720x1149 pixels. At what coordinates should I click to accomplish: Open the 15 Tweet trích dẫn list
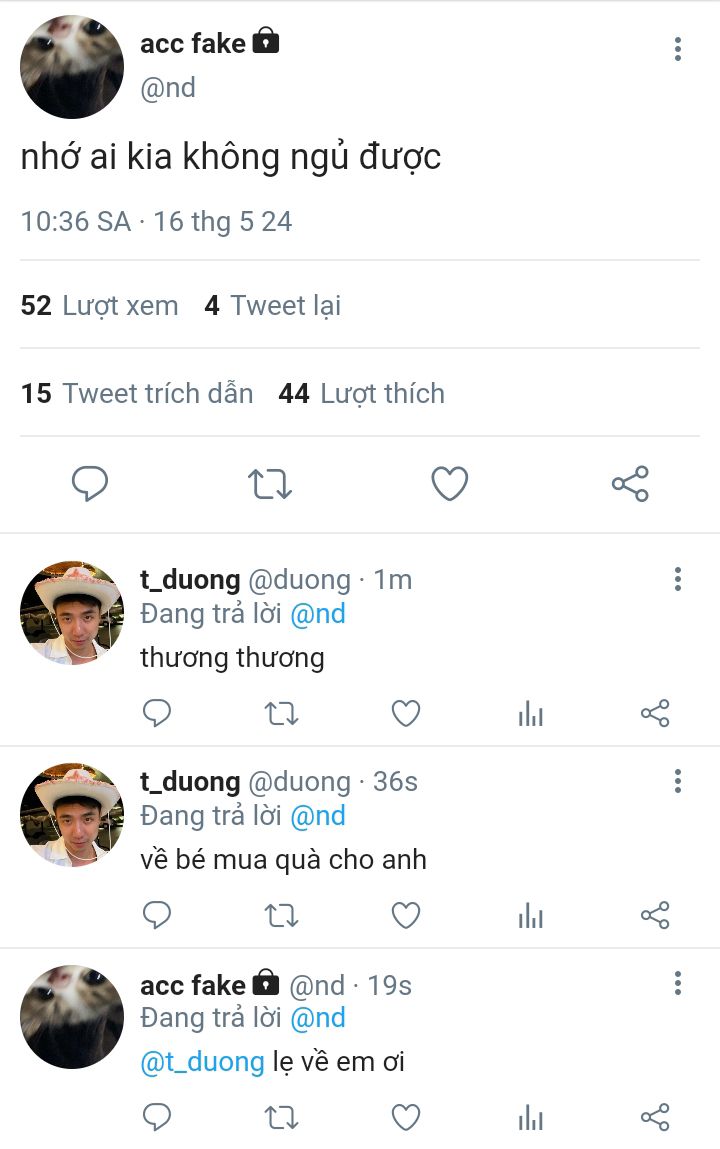click(x=137, y=394)
